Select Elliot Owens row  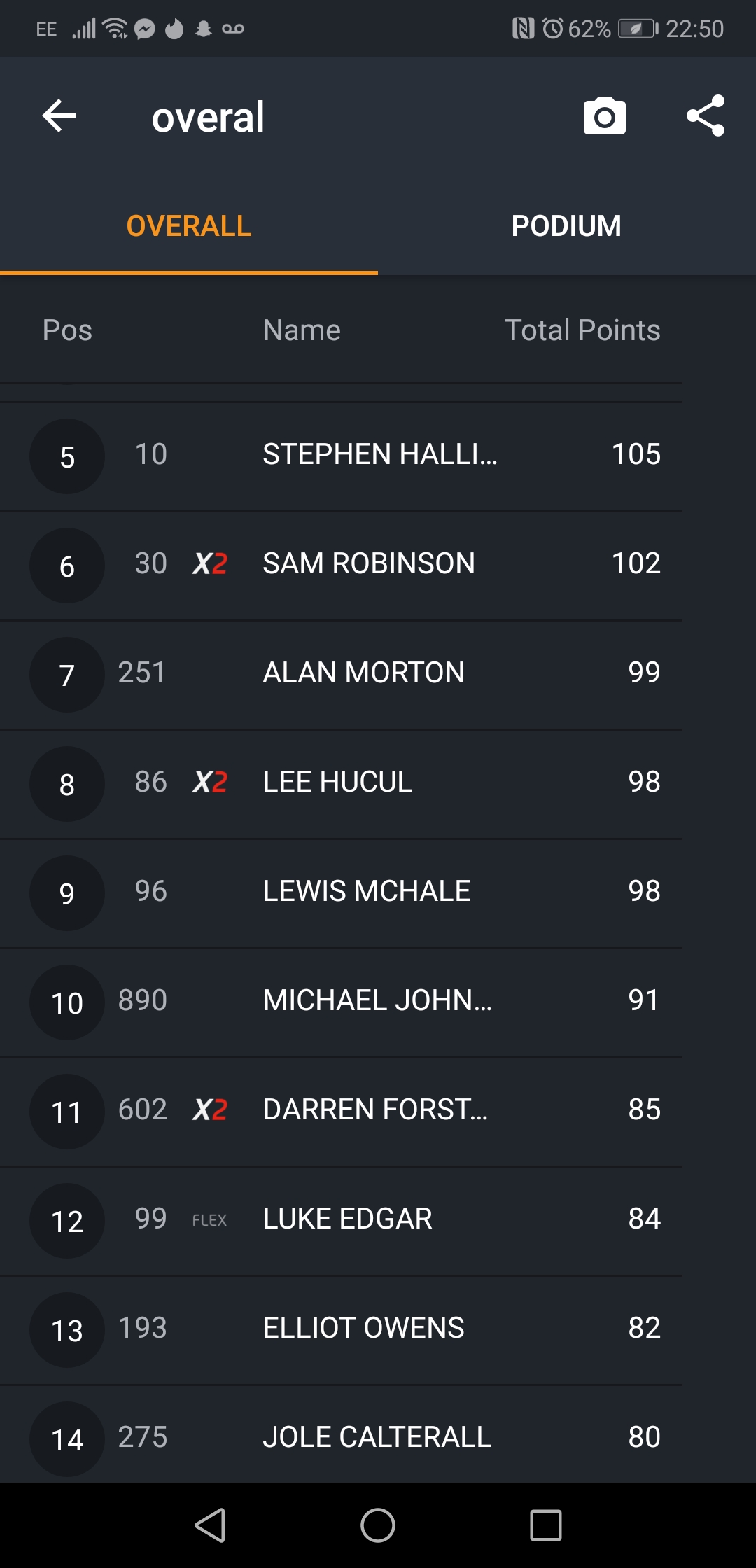tap(341, 1330)
